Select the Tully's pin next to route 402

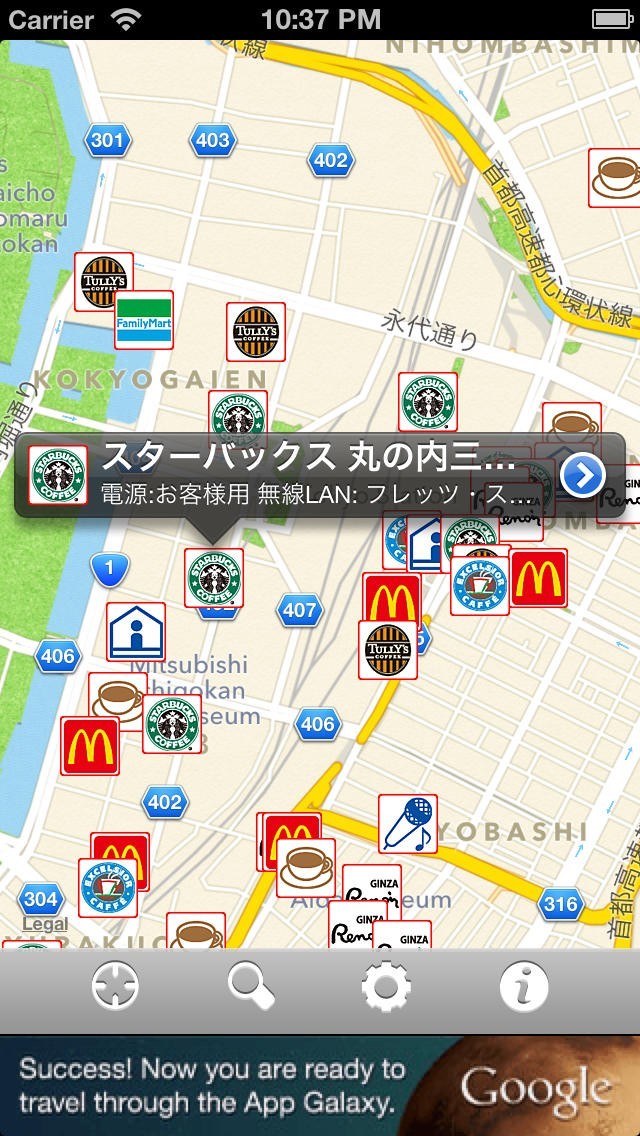point(256,332)
